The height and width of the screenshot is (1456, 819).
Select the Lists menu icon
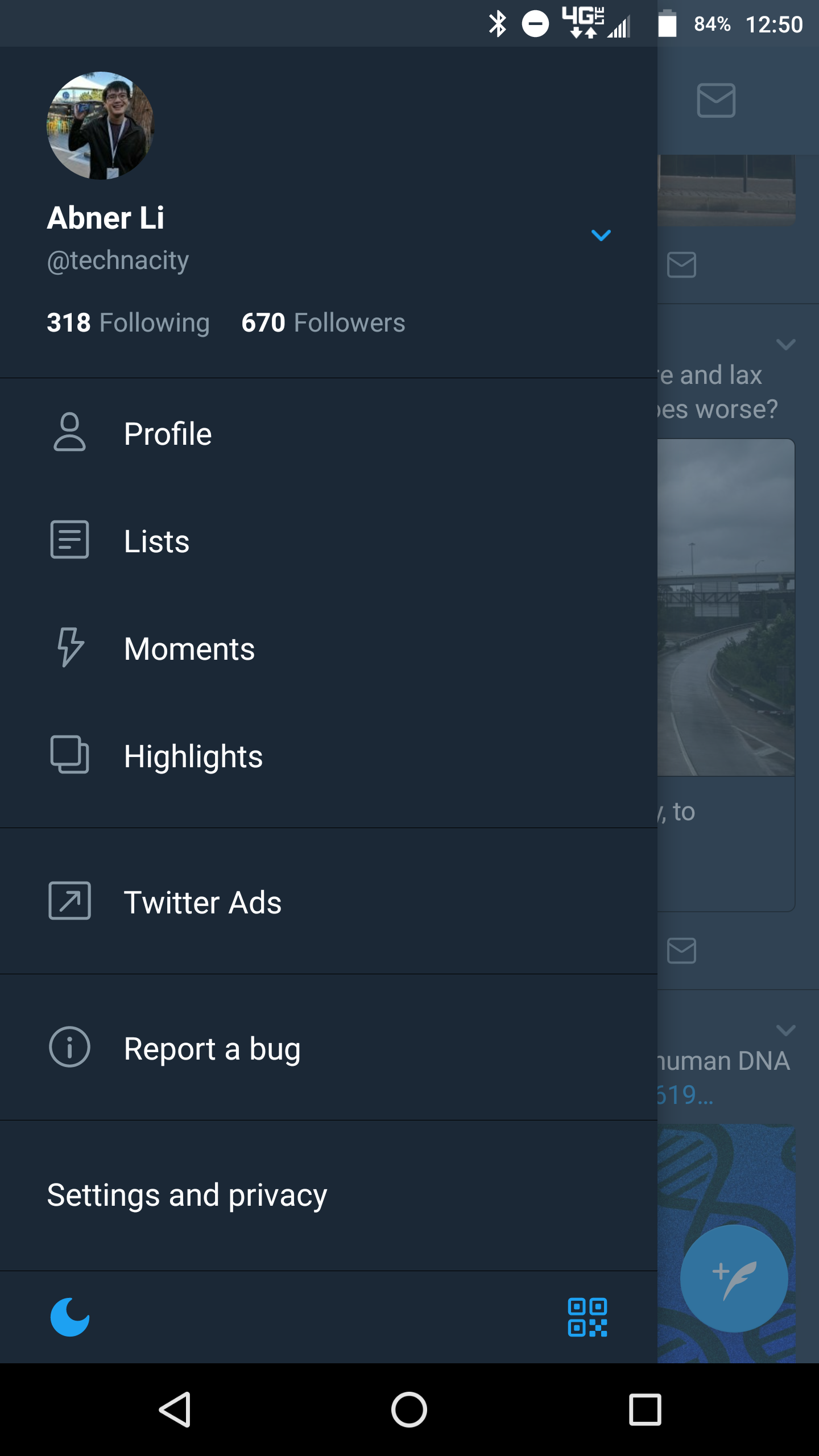(69, 541)
